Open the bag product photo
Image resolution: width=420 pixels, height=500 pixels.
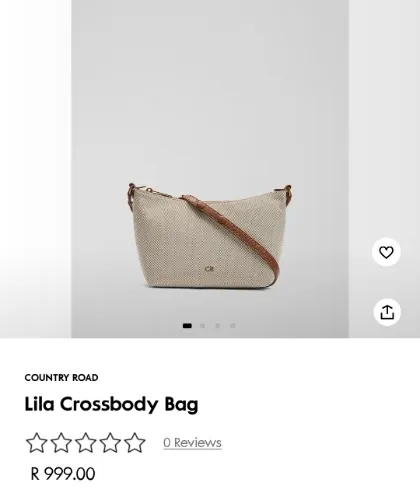(210, 169)
